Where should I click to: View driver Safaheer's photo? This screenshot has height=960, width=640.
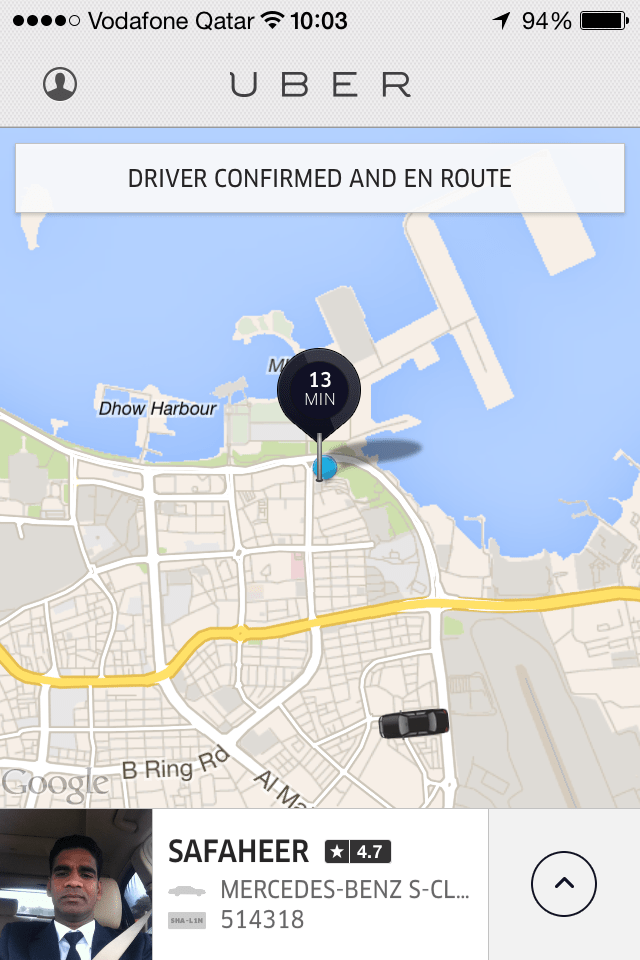coord(76,885)
